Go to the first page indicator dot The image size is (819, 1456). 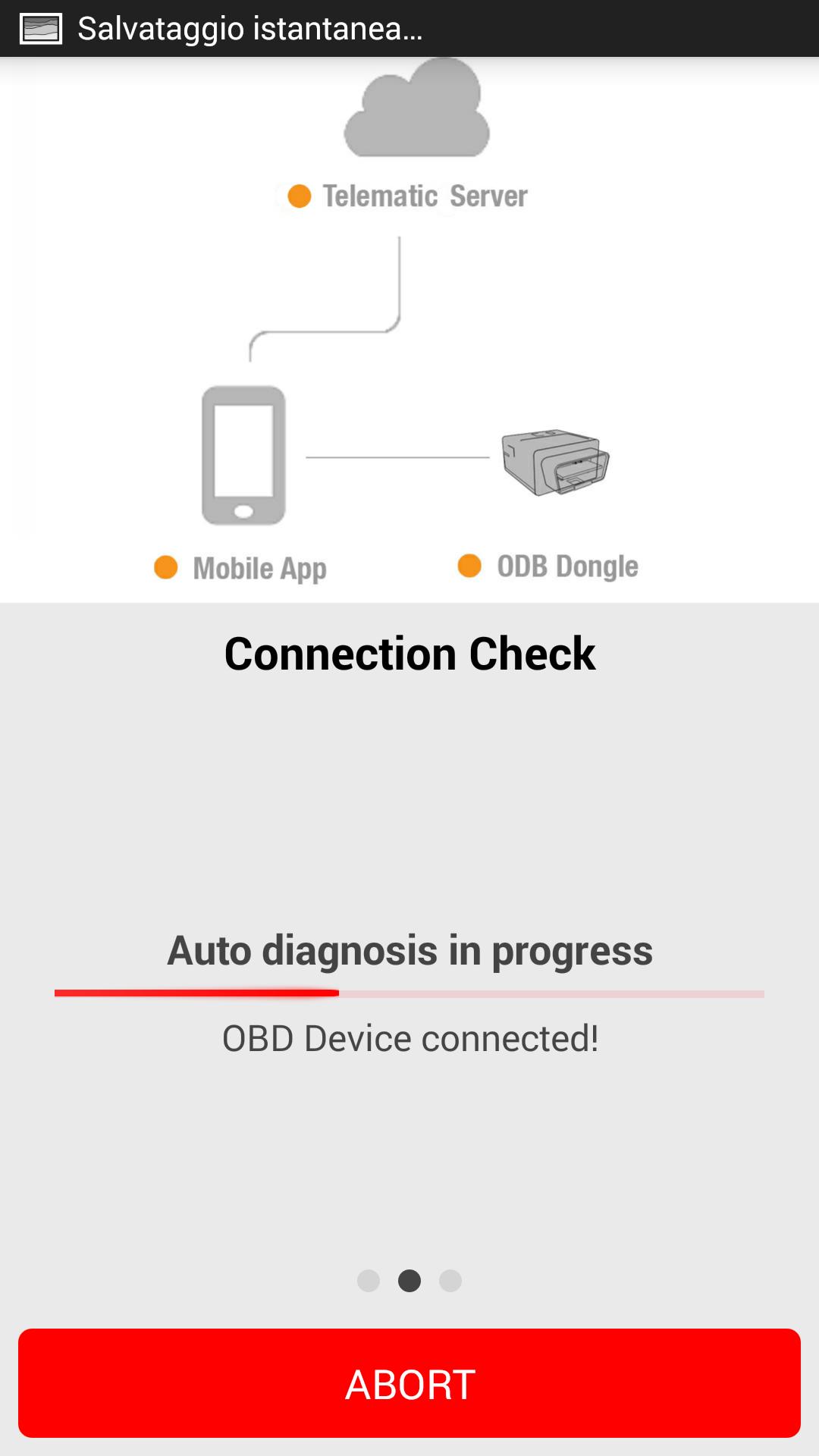tap(369, 1281)
